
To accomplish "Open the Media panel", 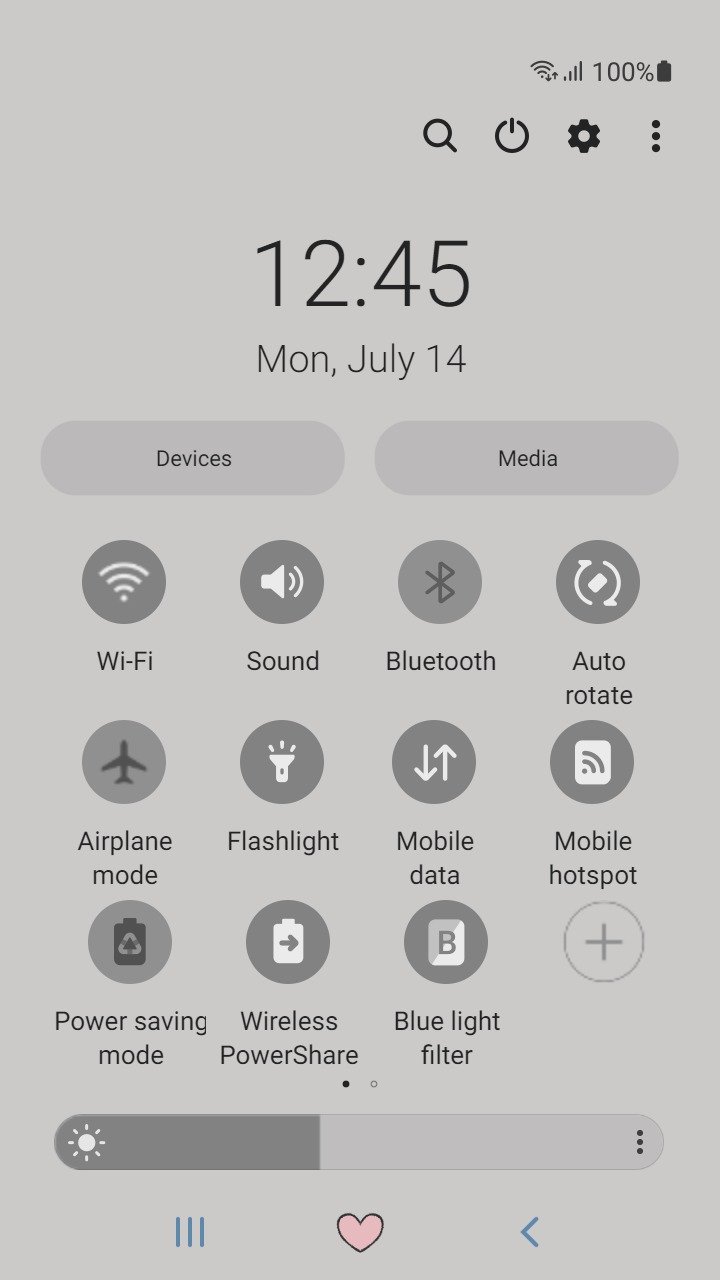I will coord(527,458).
